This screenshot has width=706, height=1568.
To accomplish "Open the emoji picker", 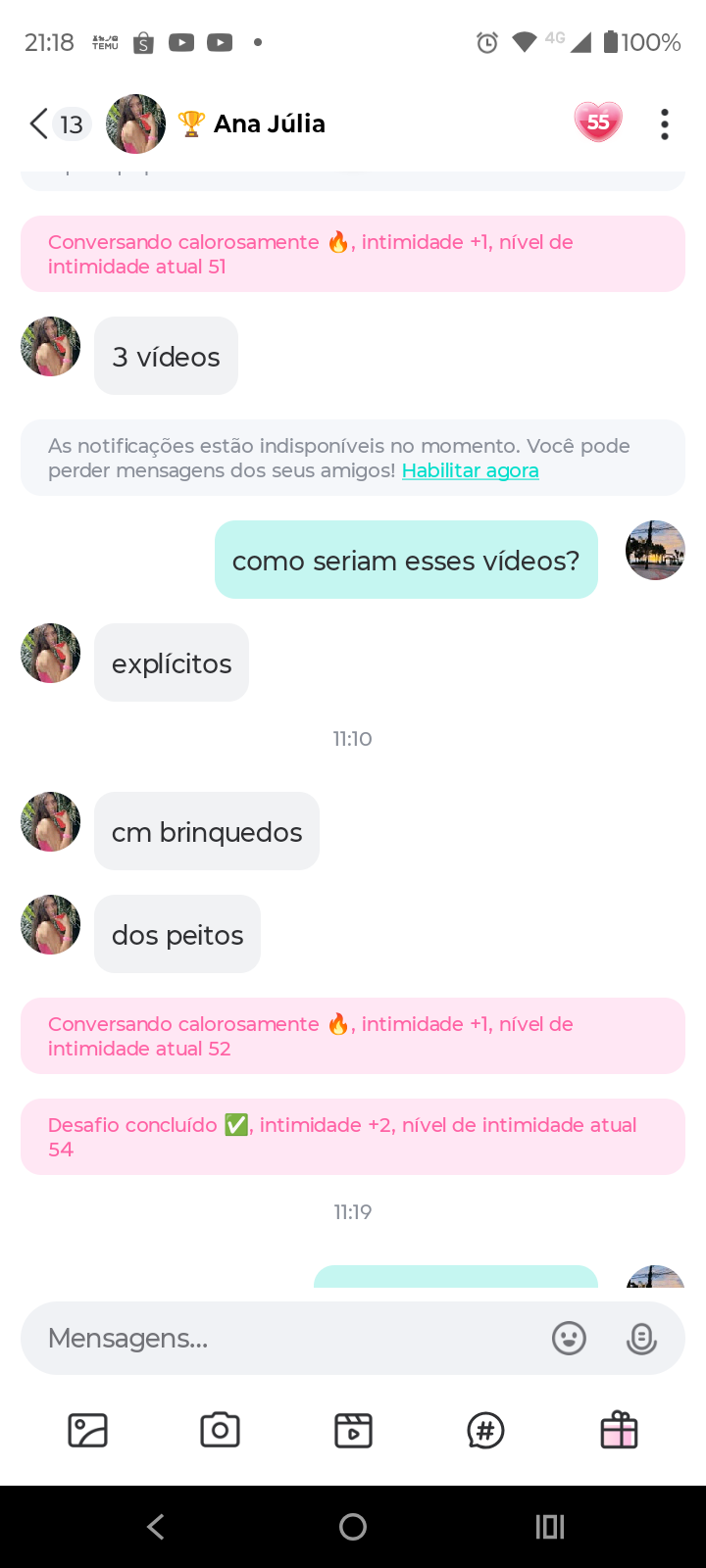I will point(569,1338).
